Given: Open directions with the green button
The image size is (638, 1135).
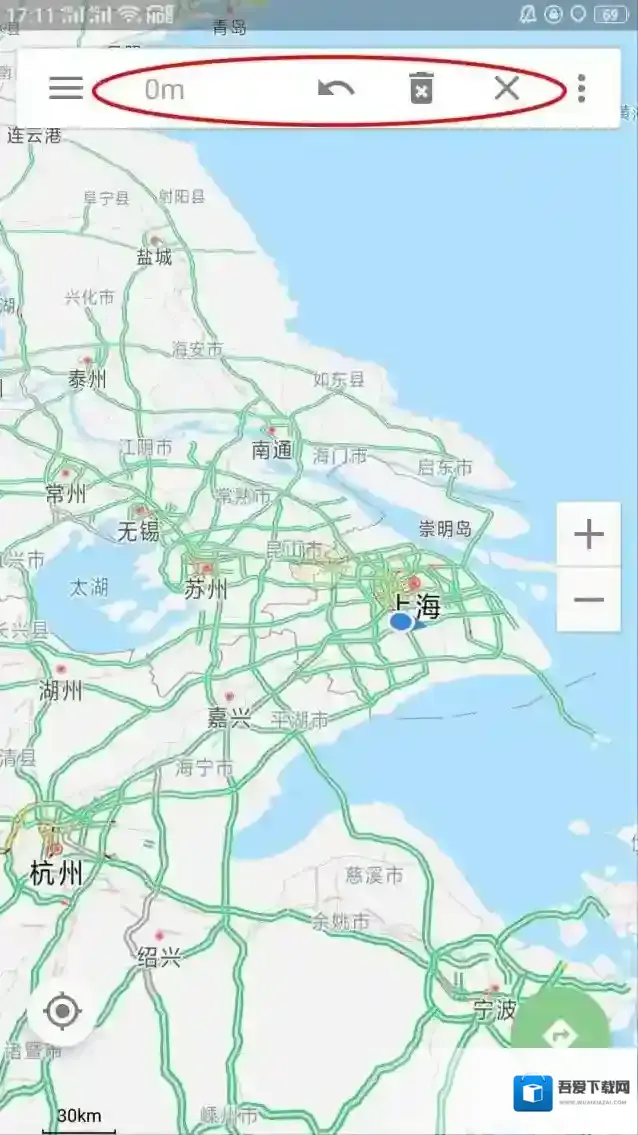Looking at the screenshot, I should pos(560,1025).
